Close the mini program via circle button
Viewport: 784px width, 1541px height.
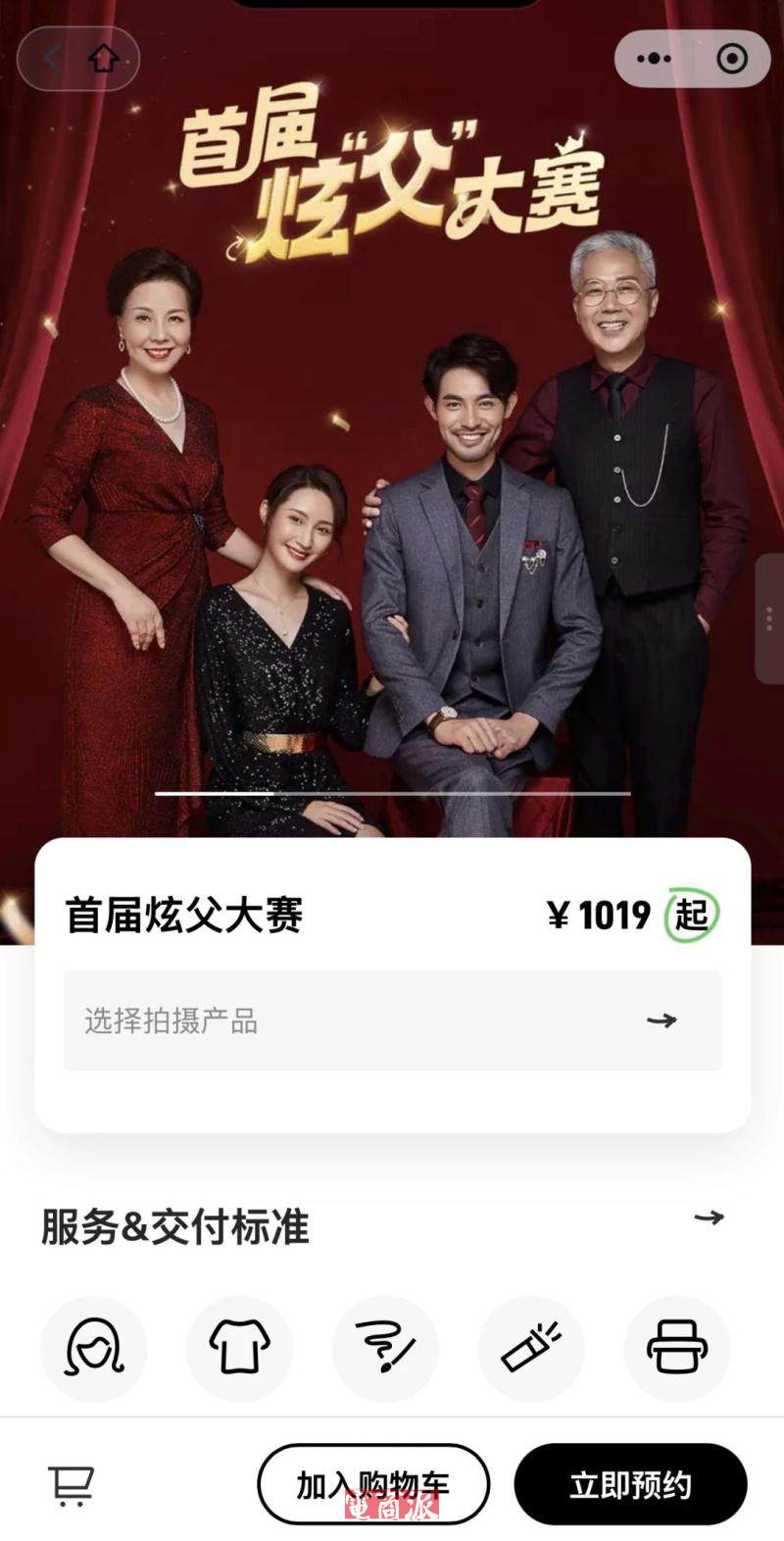tap(731, 59)
